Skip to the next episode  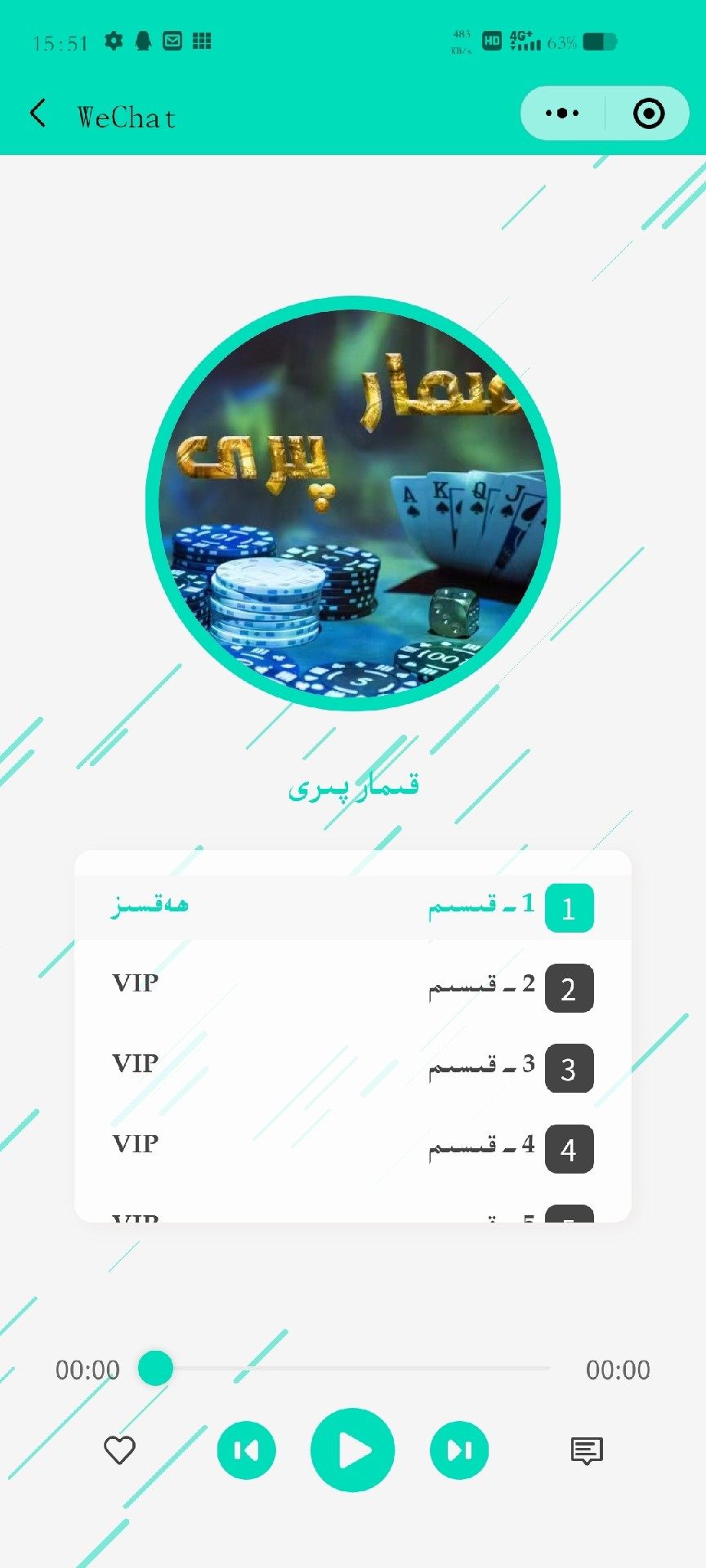pyautogui.click(x=459, y=1450)
